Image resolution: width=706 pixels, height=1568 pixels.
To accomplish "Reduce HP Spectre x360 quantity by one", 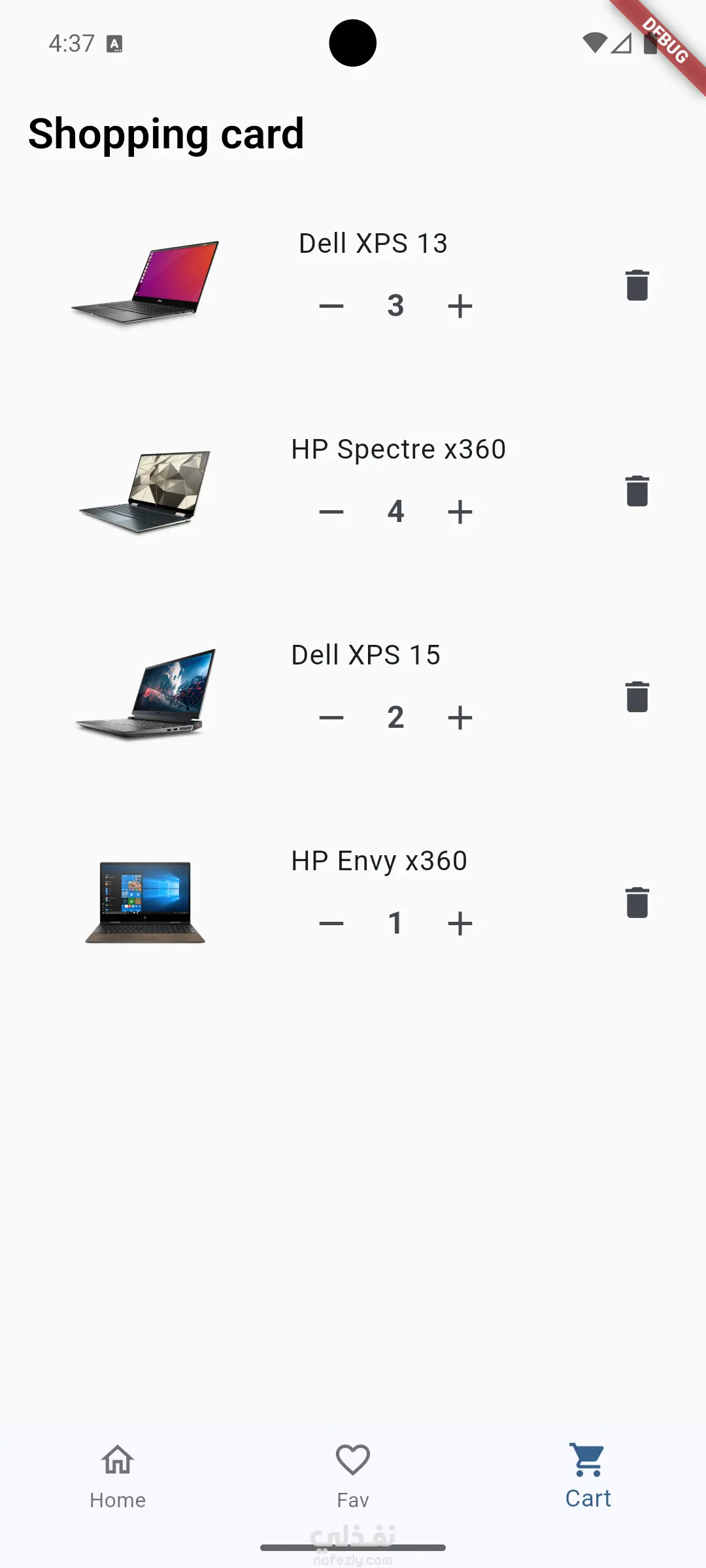I will coord(331,512).
